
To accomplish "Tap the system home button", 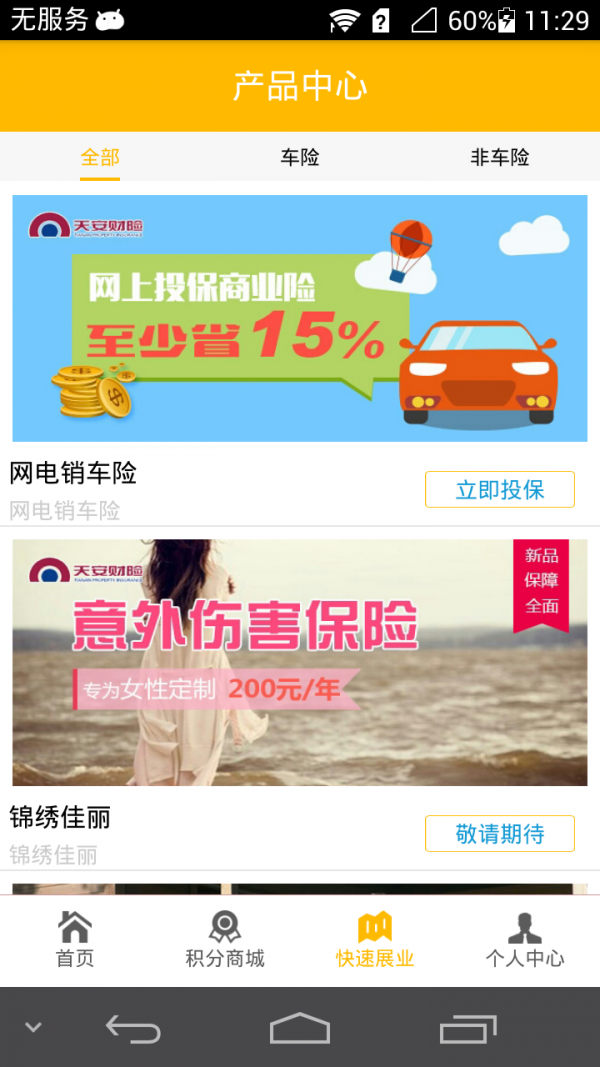I will click(x=300, y=1028).
